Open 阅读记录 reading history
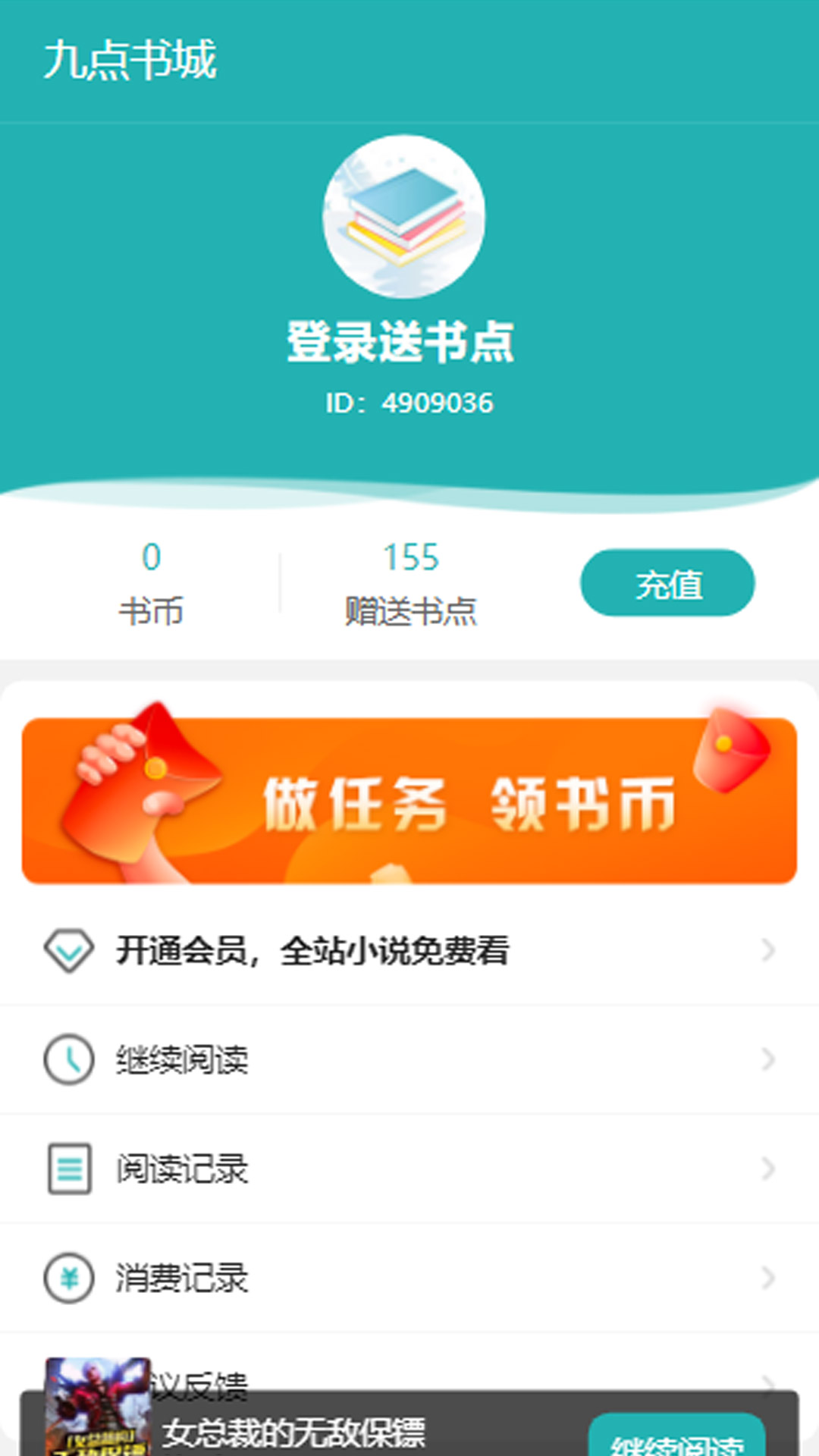This screenshot has height=1456, width=819. click(409, 1169)
